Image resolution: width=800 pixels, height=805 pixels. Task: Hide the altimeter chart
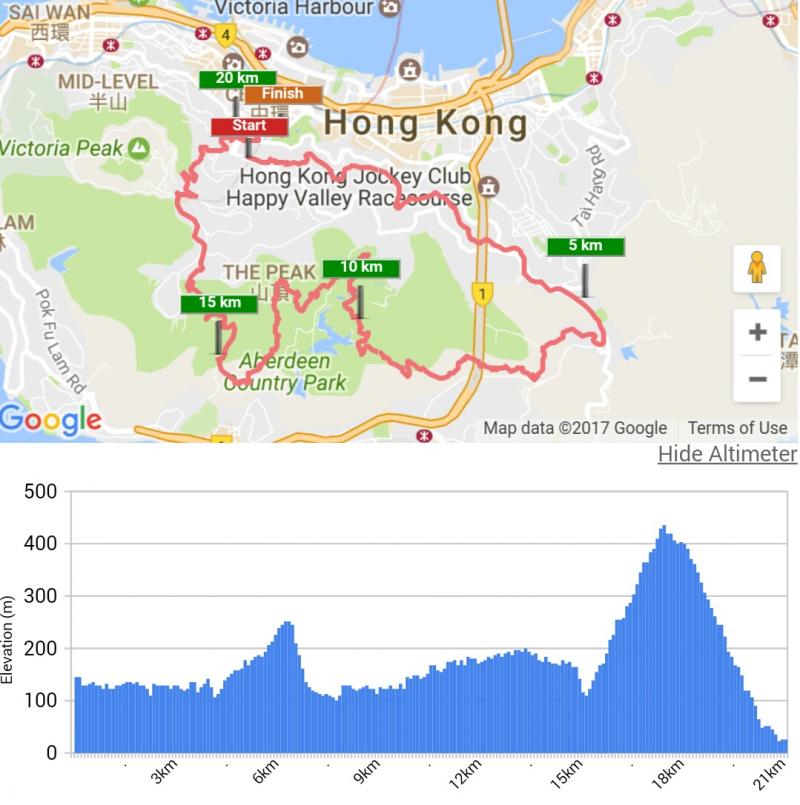point(727,454)
